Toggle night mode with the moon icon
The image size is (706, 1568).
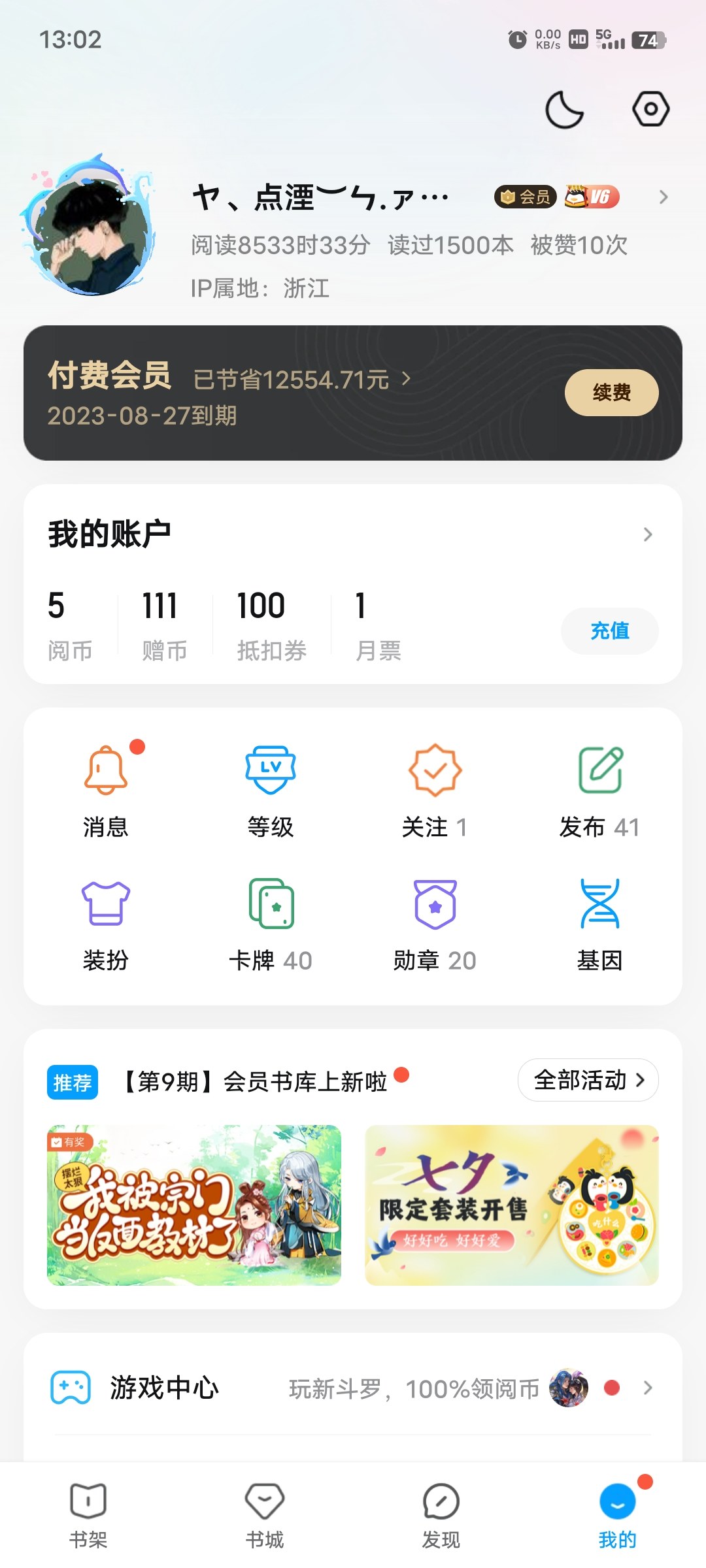click(564, 110)
